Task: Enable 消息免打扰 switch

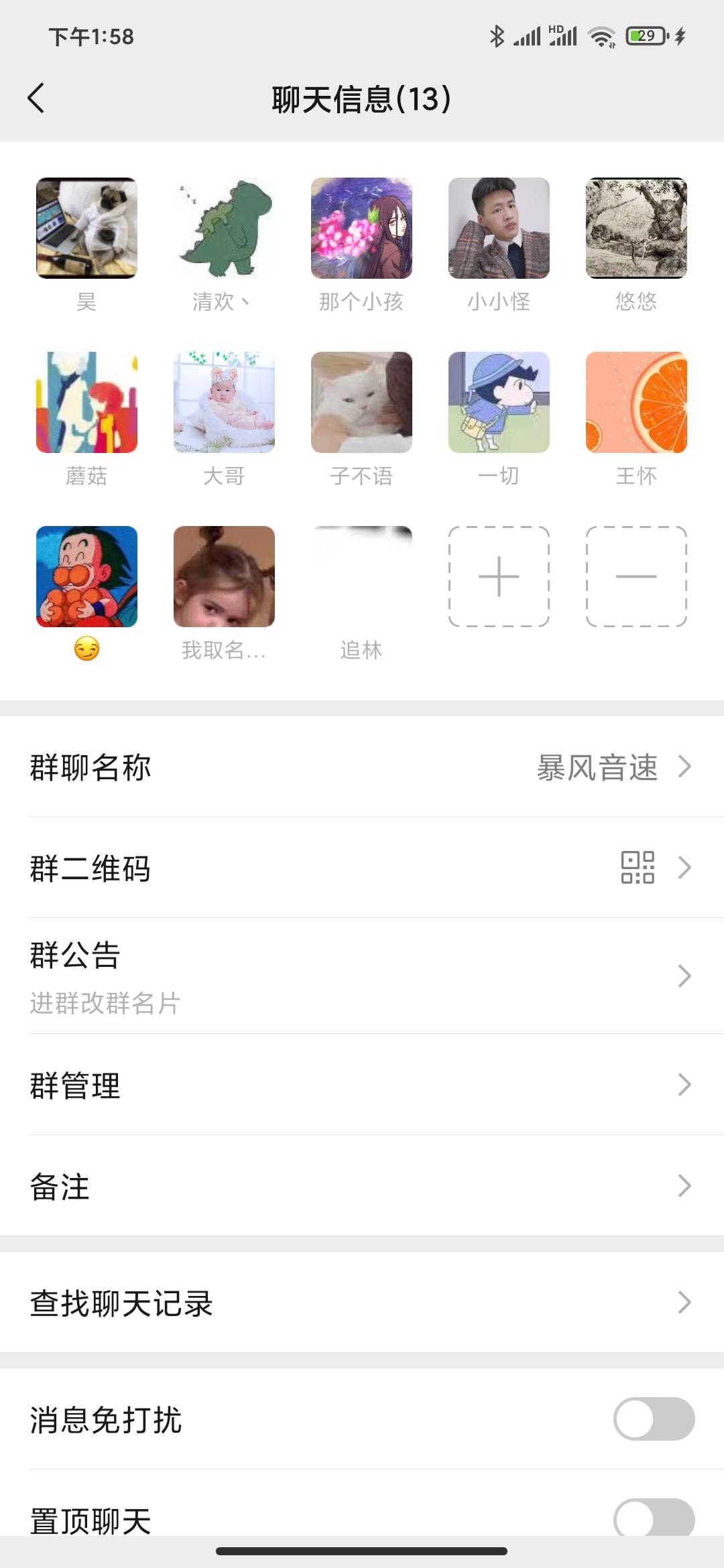Action: [654, 1419]
